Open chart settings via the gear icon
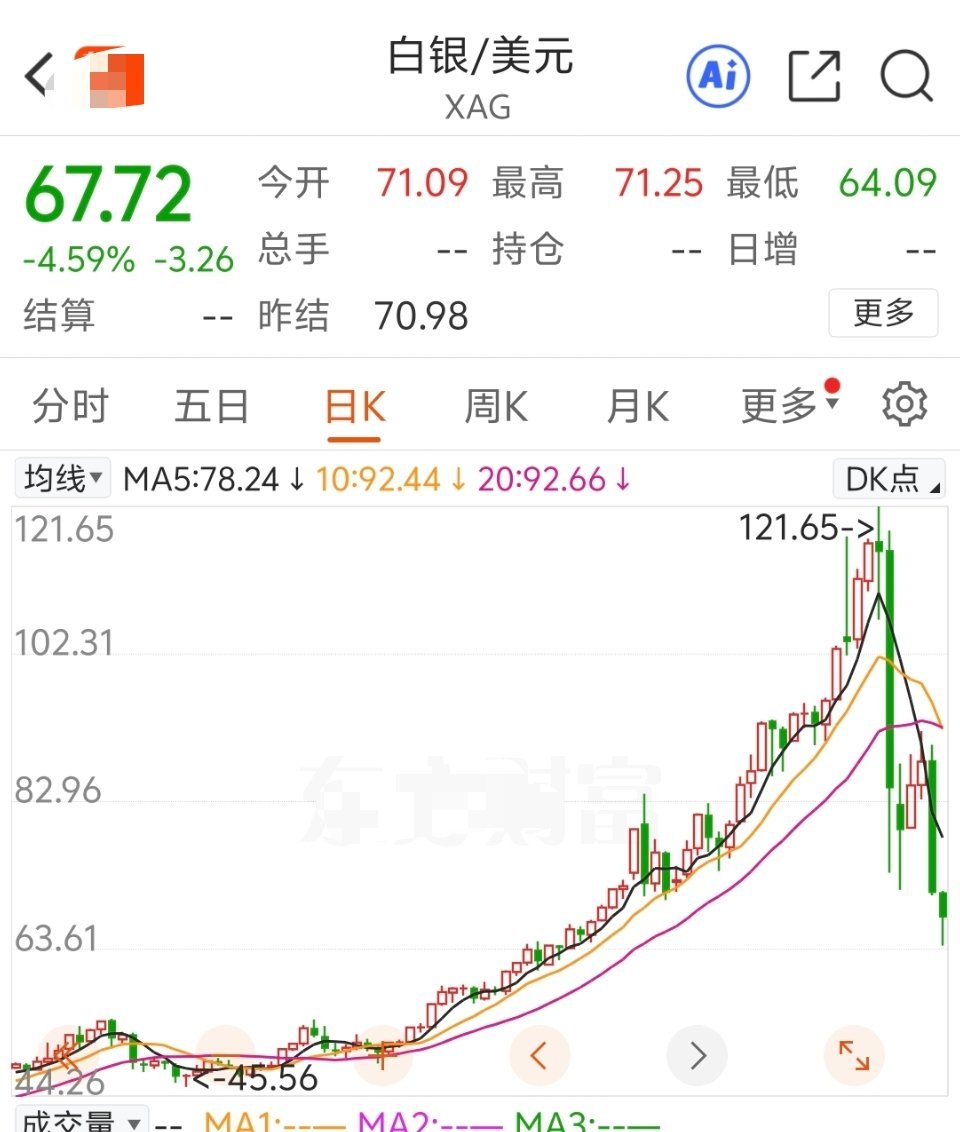Screen dimensions: 960x1132 905,403
